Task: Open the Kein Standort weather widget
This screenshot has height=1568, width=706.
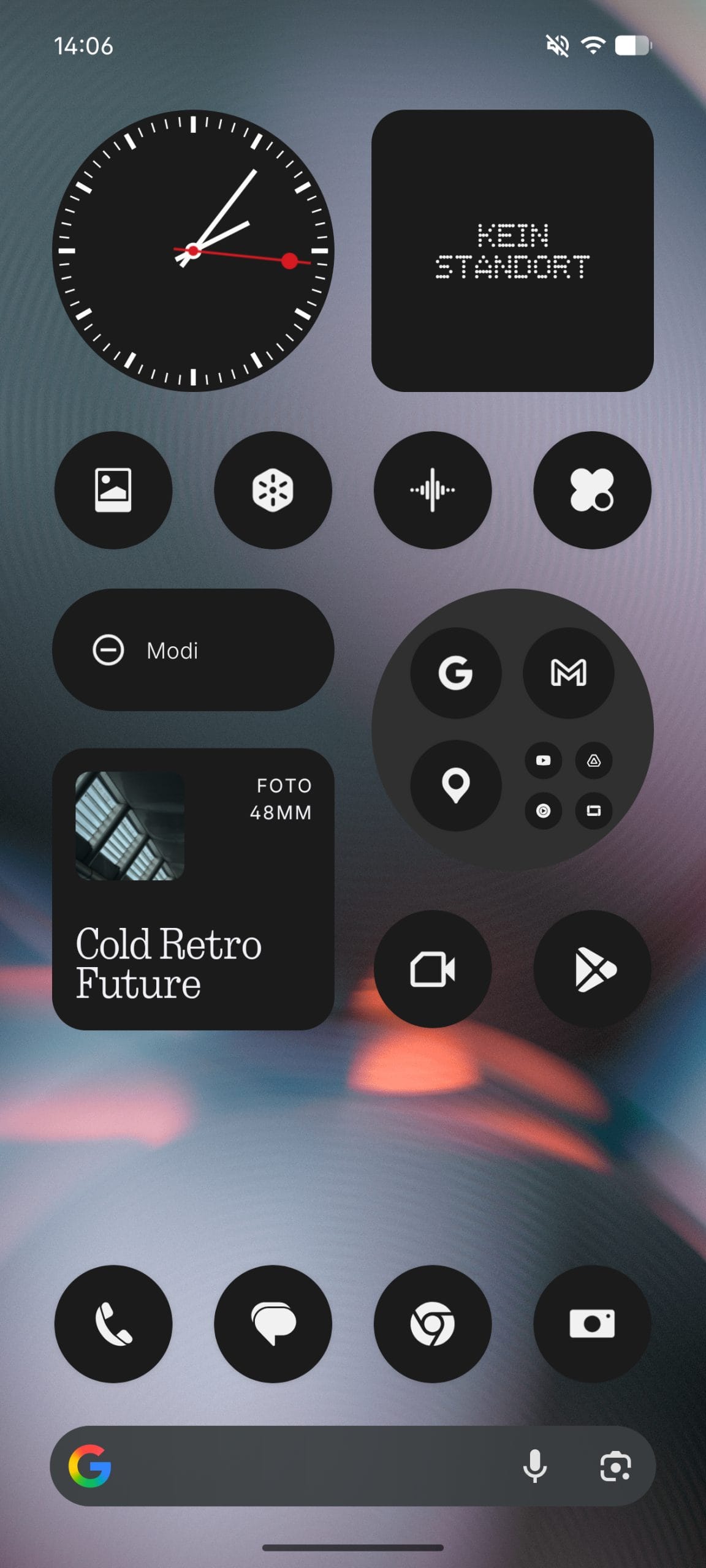Action: (512, 251)
